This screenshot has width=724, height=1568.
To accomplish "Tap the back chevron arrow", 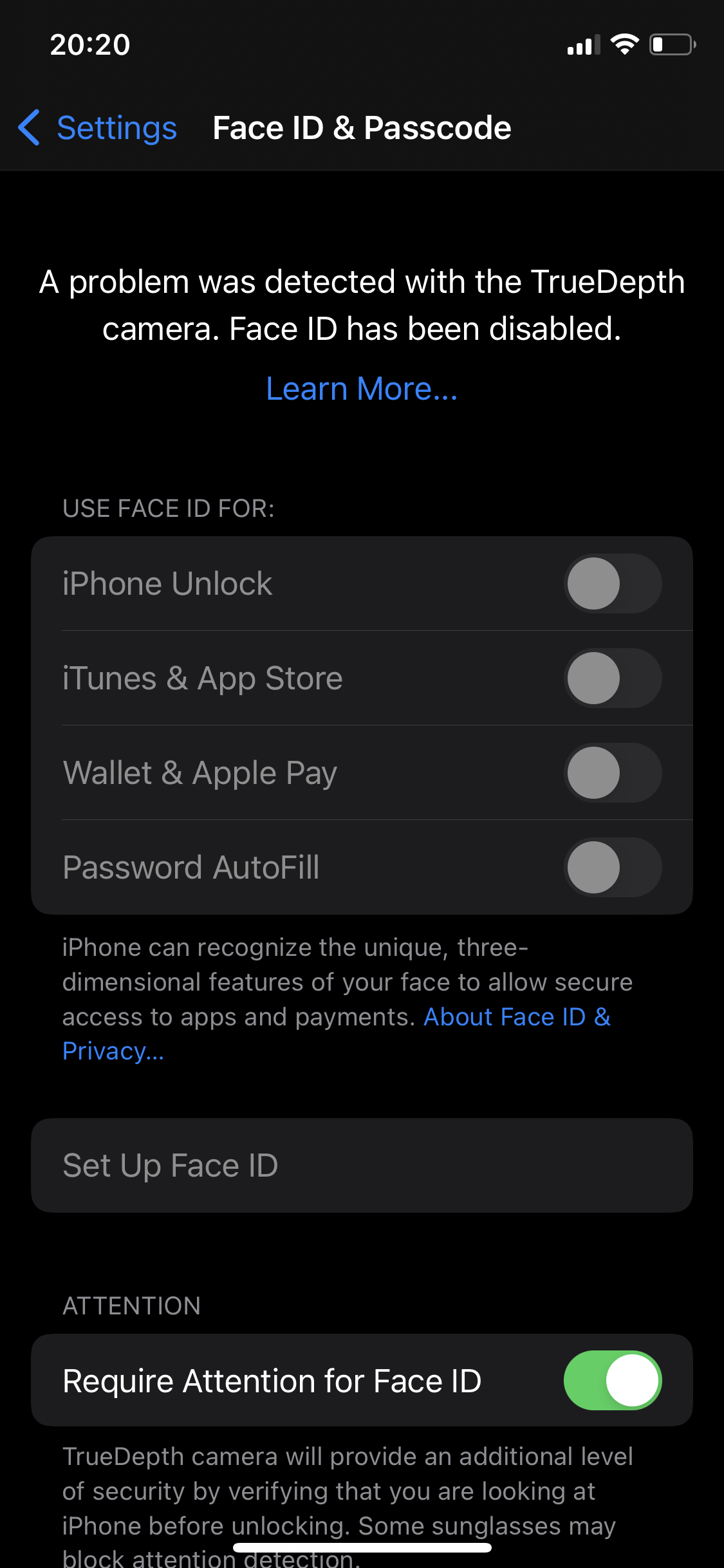I will point(29,127).
